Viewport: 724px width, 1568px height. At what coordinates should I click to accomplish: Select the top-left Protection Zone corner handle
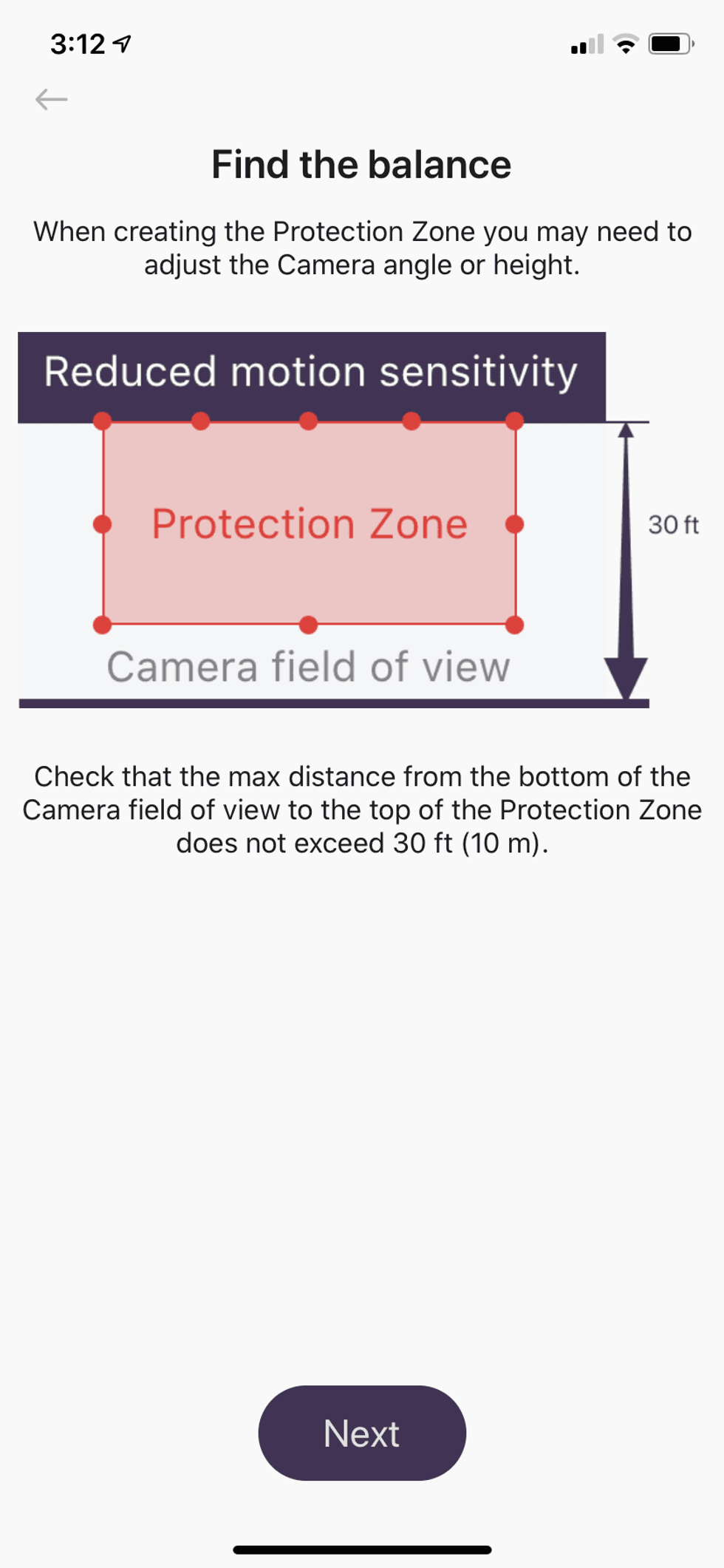tap(101, 420)
